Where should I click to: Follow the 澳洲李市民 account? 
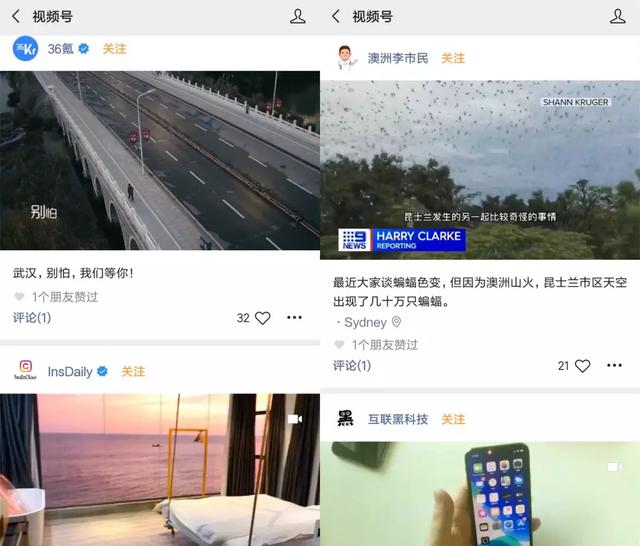pos(453,58)
